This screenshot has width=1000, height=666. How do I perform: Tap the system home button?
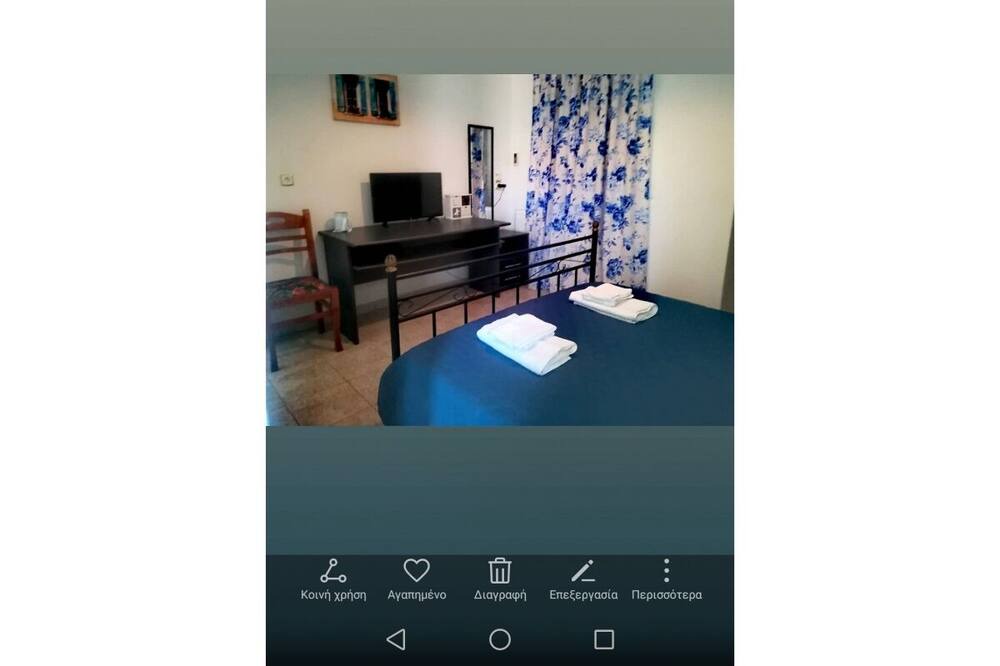pos(500,640)
